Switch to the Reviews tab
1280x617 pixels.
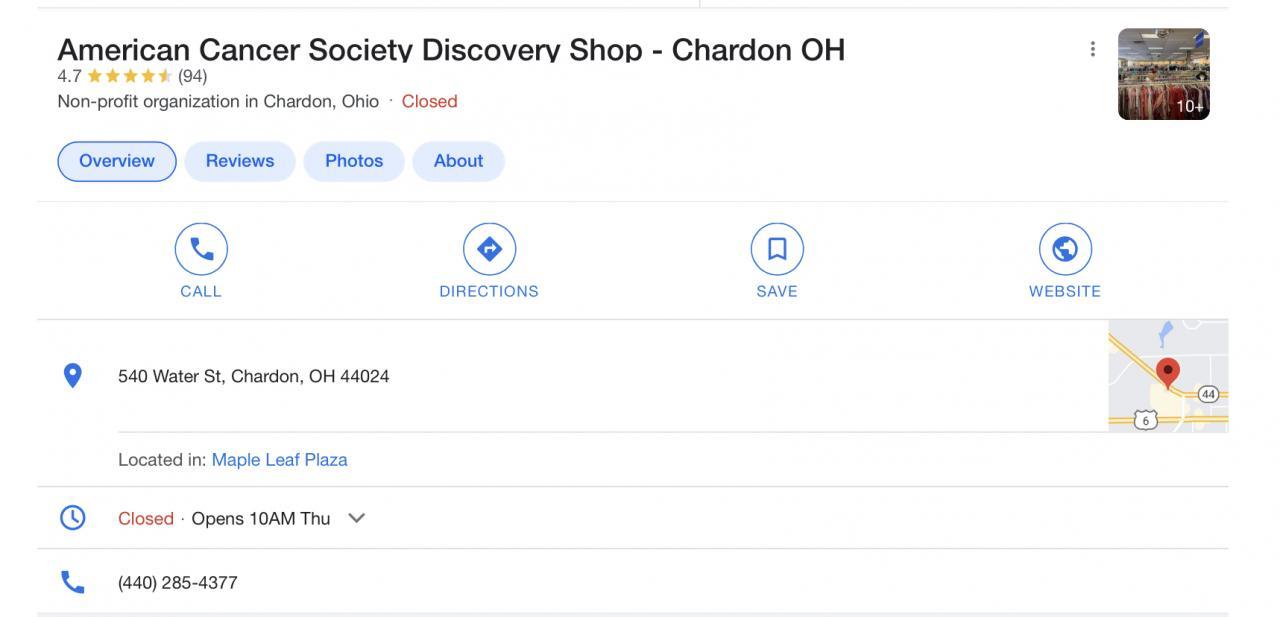(x=240, y=161)
